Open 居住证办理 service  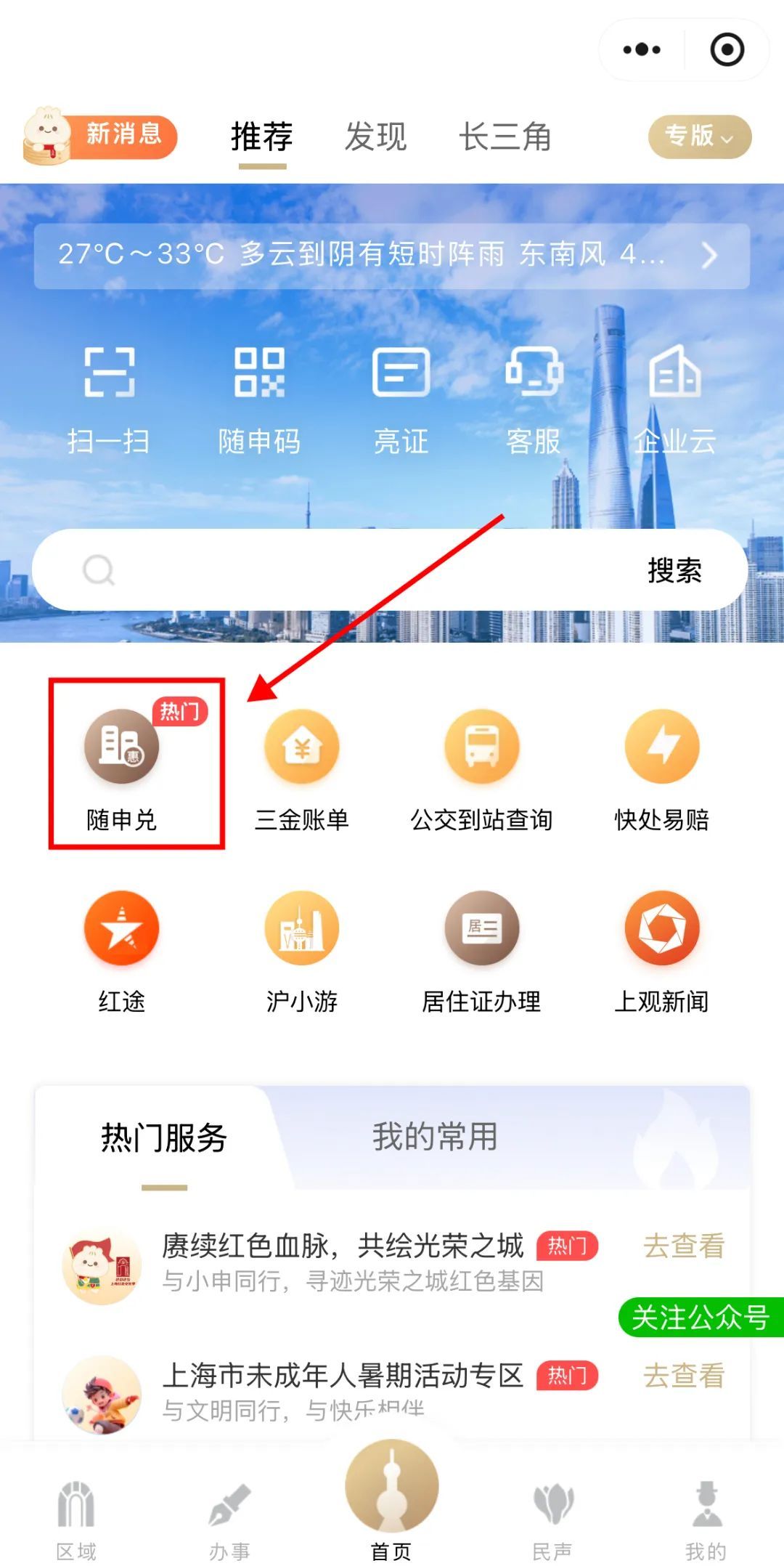click(x=481, y=948)
